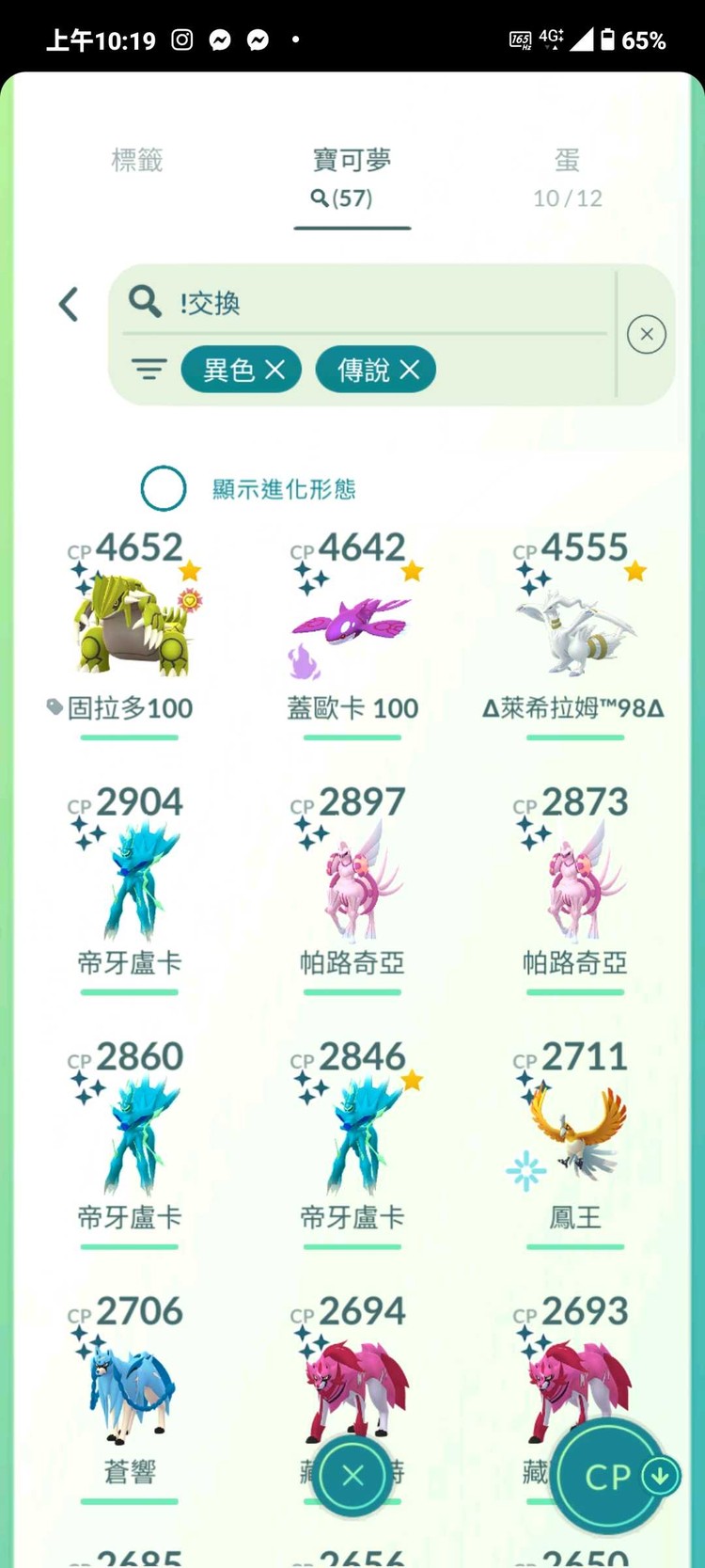Tap the back chevron beside the search bar
Screen dimensions: 705x1568
(68, 303)
